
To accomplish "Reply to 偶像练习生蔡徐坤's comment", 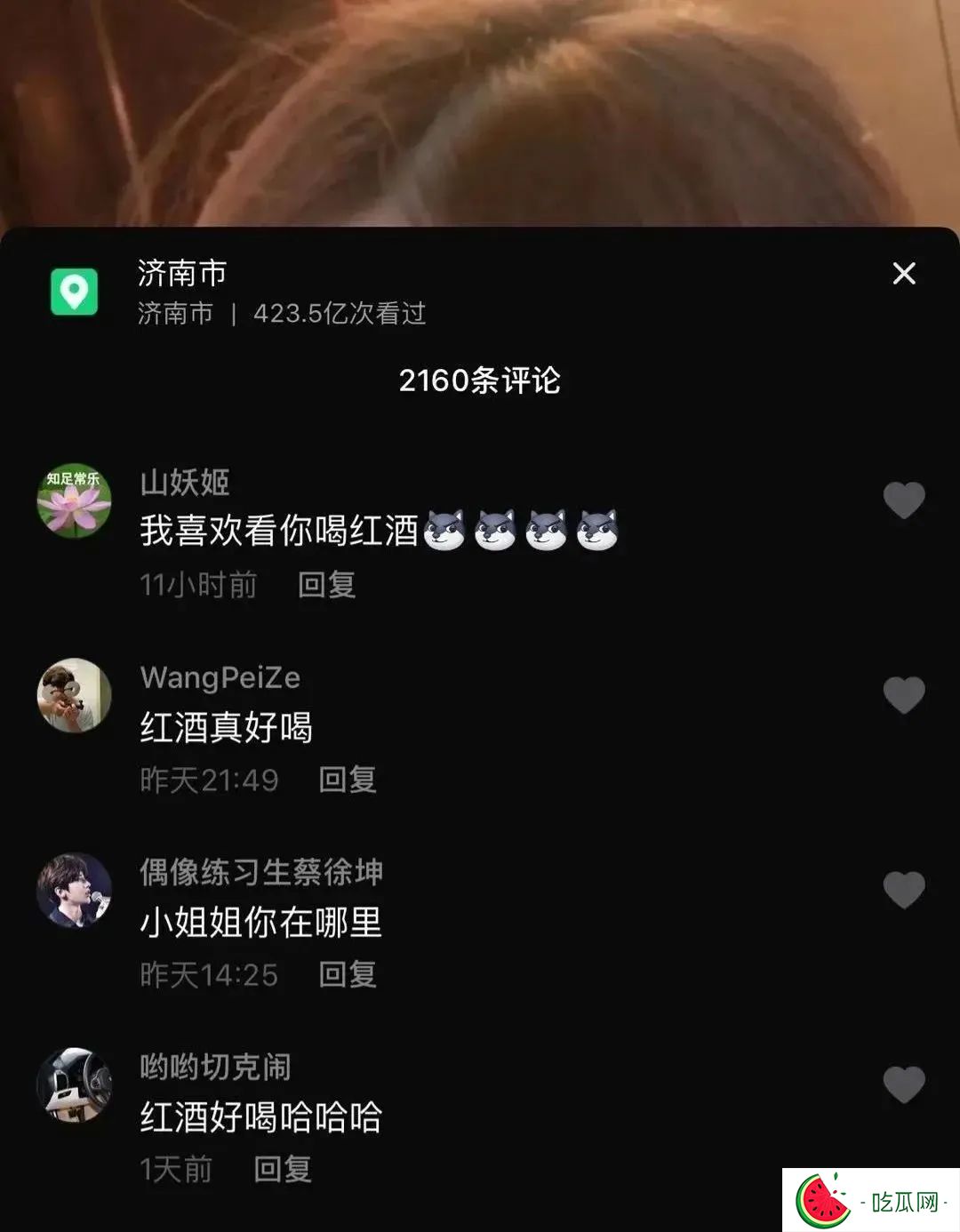I will 348,974.
